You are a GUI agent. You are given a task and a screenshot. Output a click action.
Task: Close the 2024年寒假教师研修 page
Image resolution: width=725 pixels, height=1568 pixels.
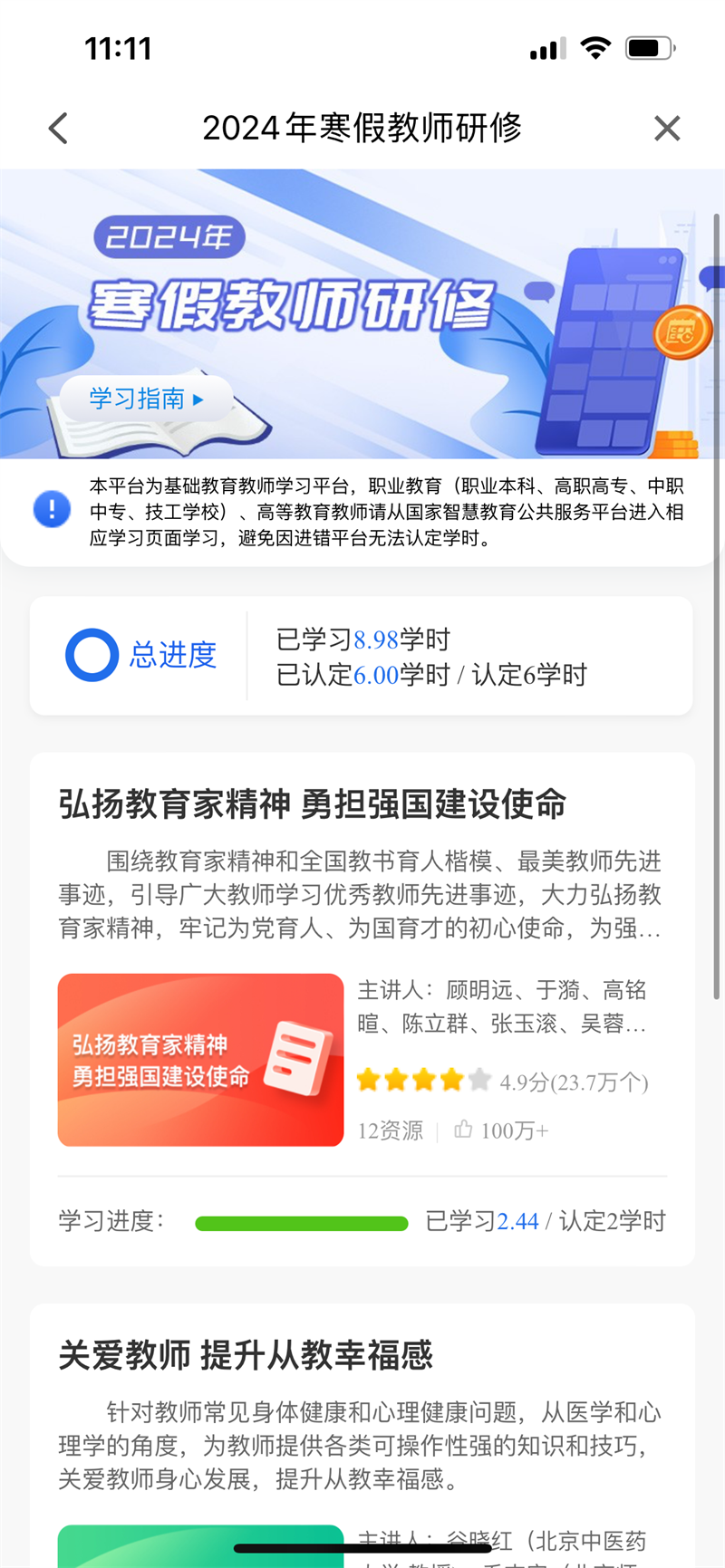[667, 129]
